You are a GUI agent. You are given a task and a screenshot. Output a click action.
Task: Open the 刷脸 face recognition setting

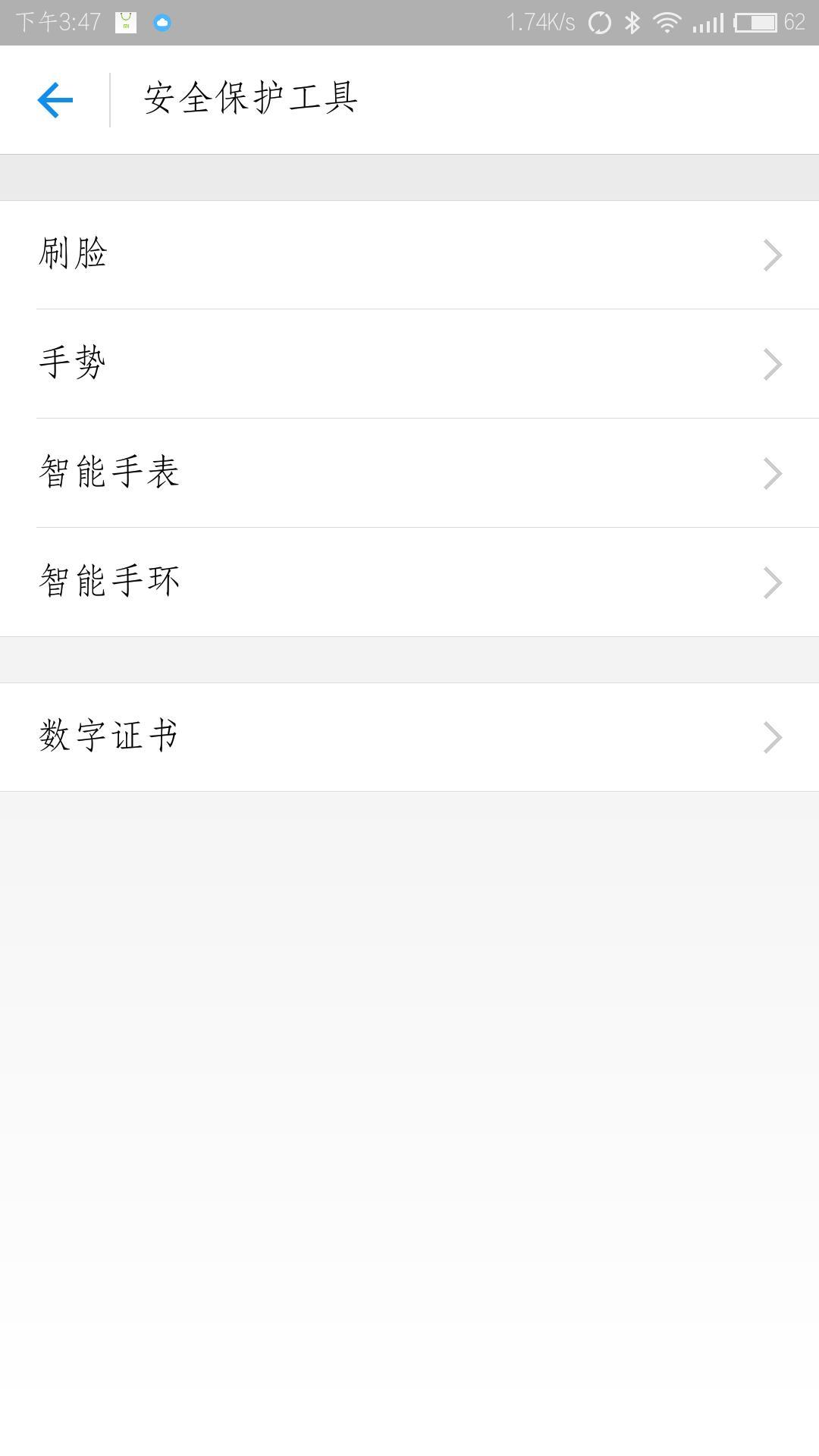[409, 255]
